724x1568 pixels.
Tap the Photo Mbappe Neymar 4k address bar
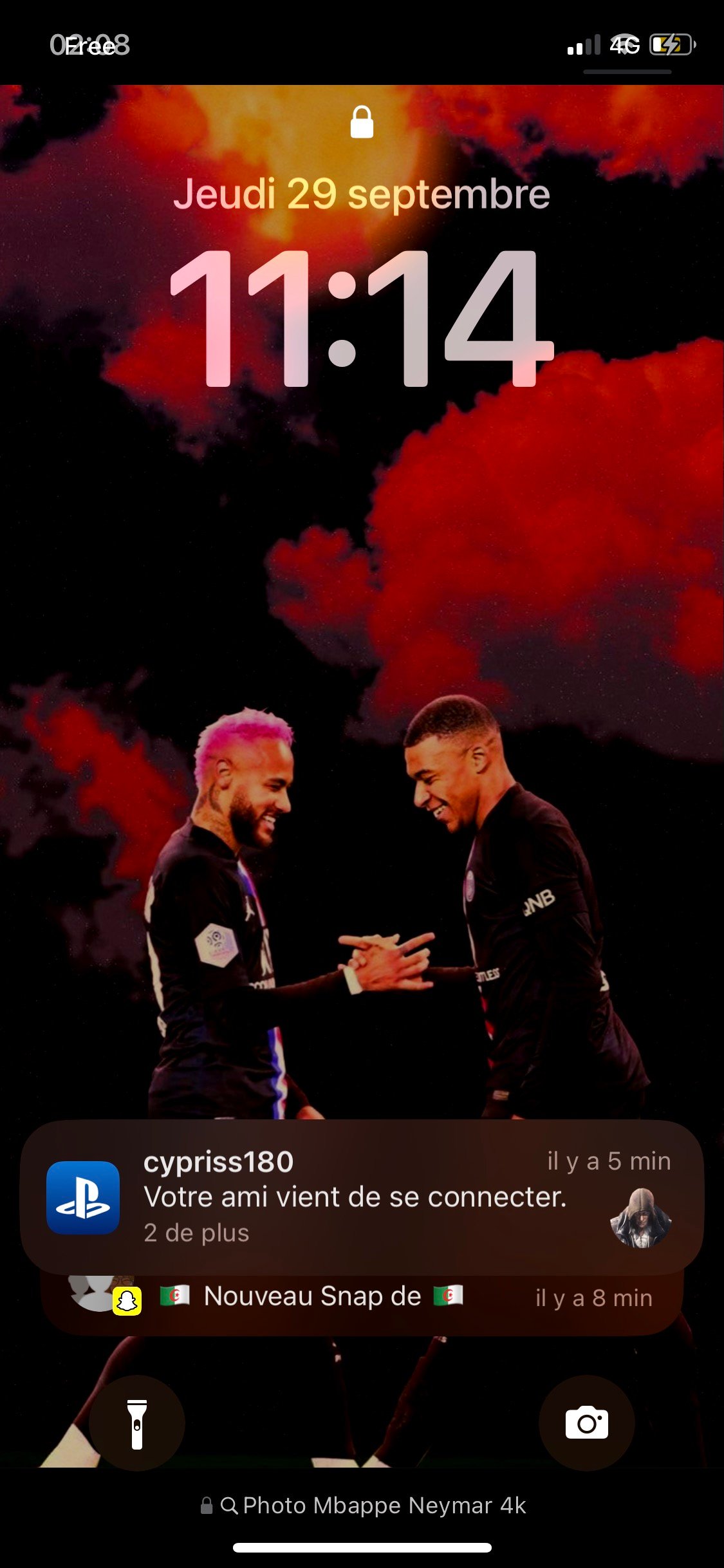pyautogui.click(x=364, y=1506)
